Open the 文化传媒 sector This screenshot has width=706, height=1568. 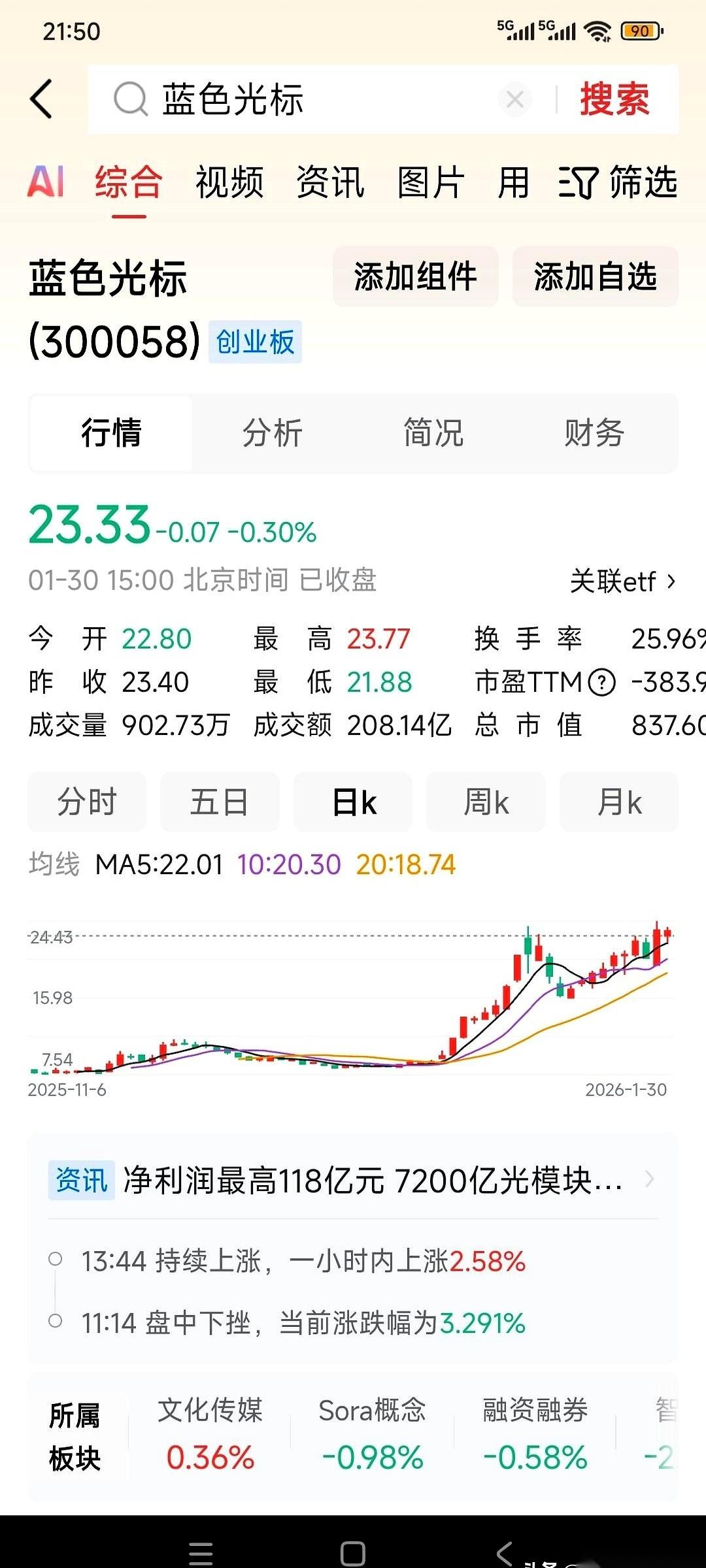coord(210,1433)
